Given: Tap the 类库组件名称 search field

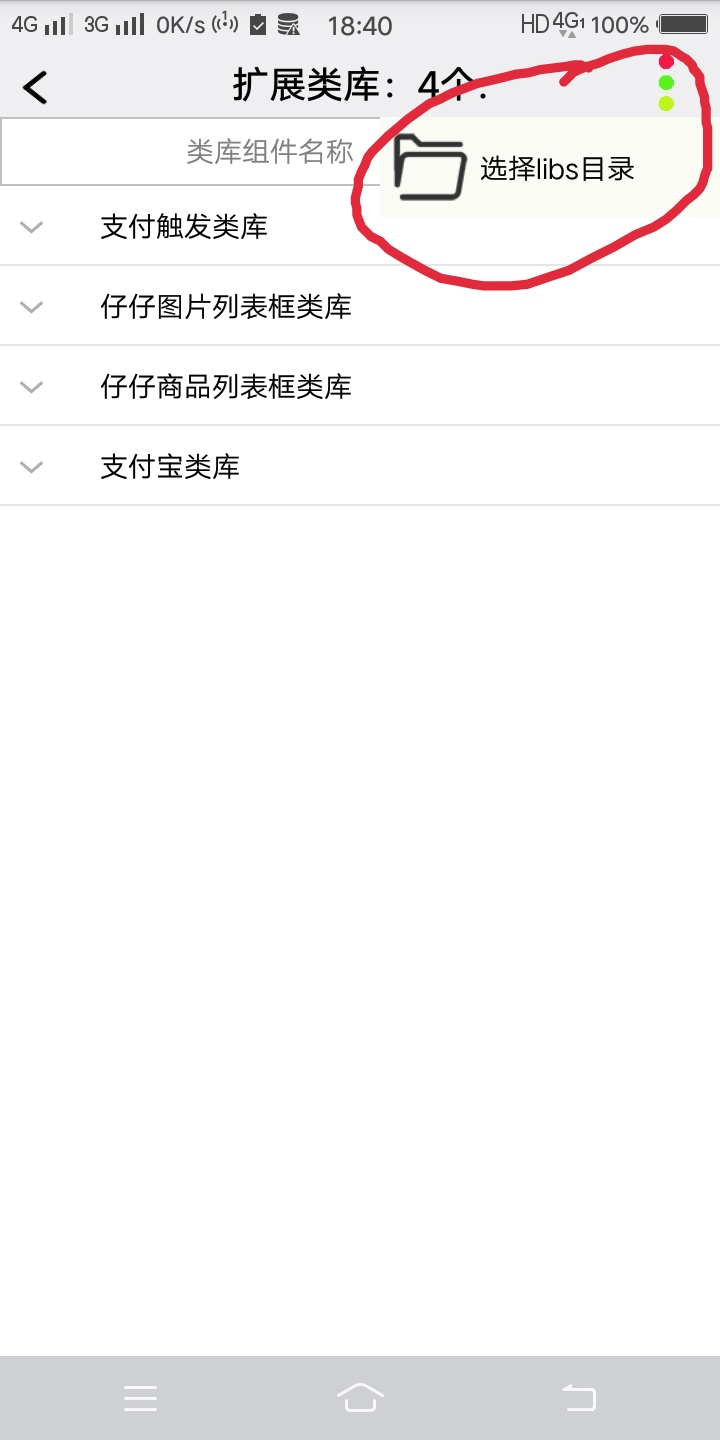Looking at the screenshot, I should [190, 151].
